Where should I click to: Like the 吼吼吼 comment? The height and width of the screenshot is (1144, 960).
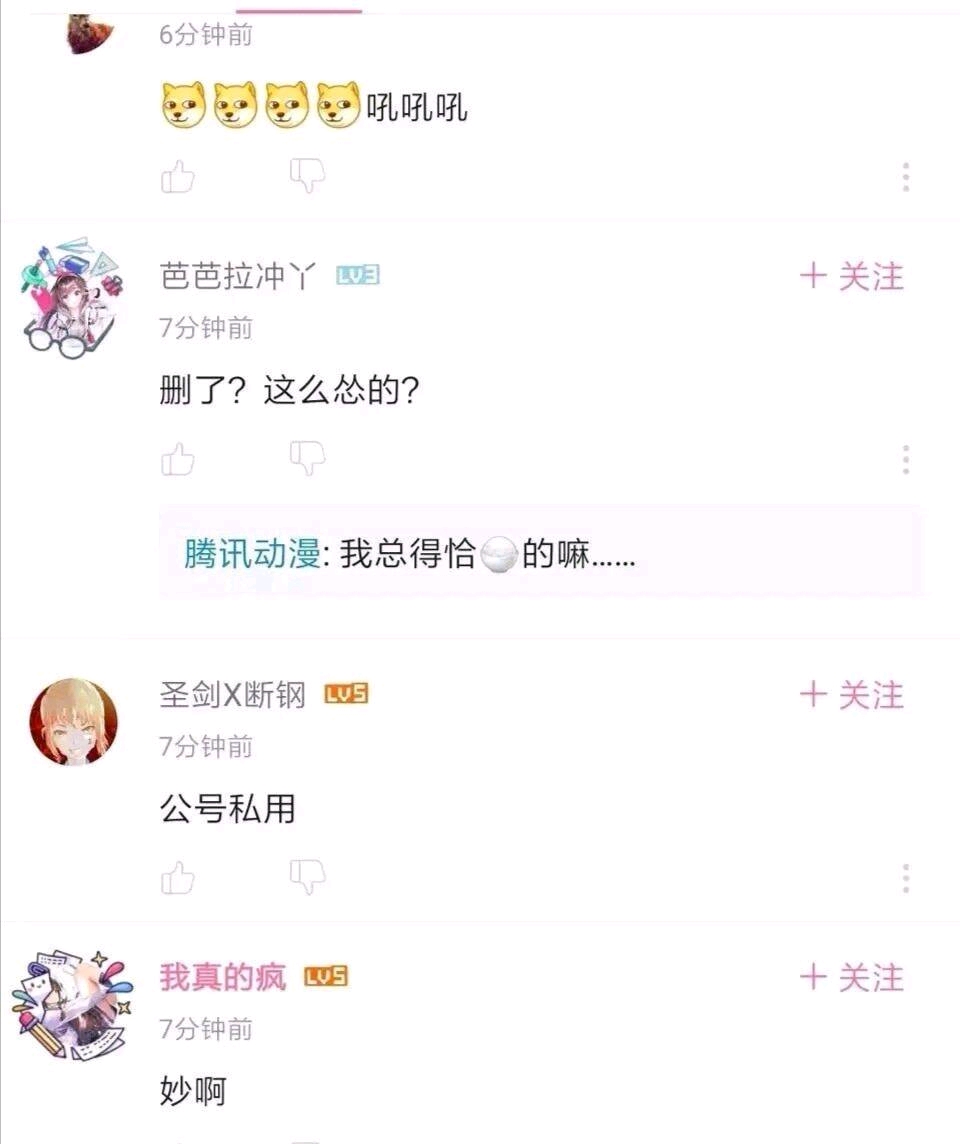(178, 177)
